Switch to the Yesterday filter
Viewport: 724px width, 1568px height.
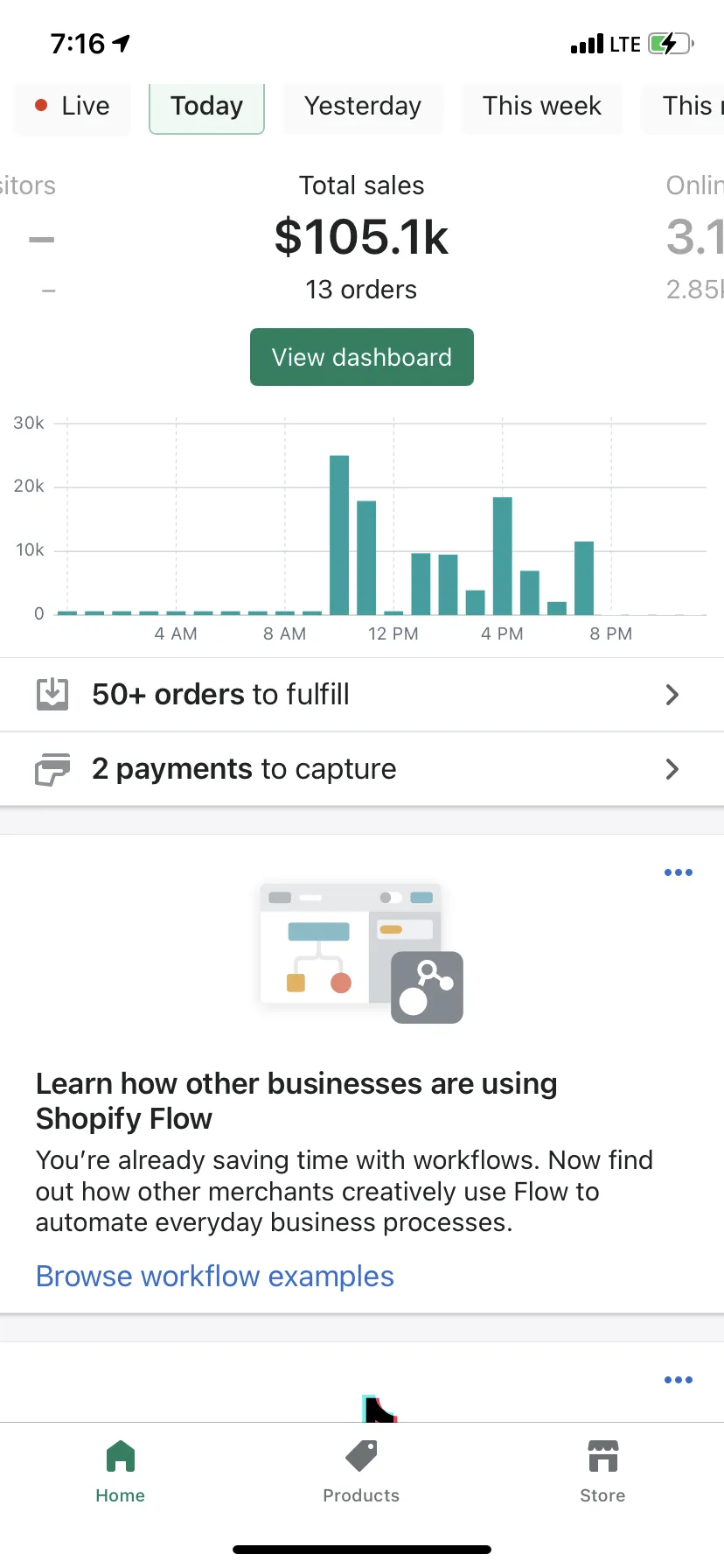(363, 107)
